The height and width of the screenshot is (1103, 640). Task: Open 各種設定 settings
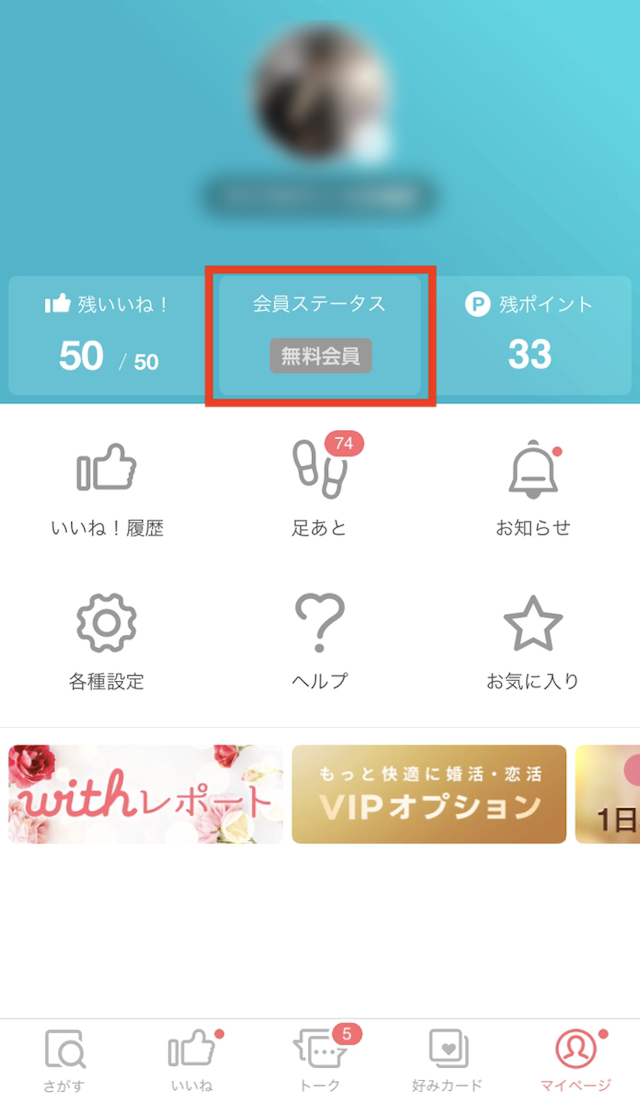pos(107,640)
